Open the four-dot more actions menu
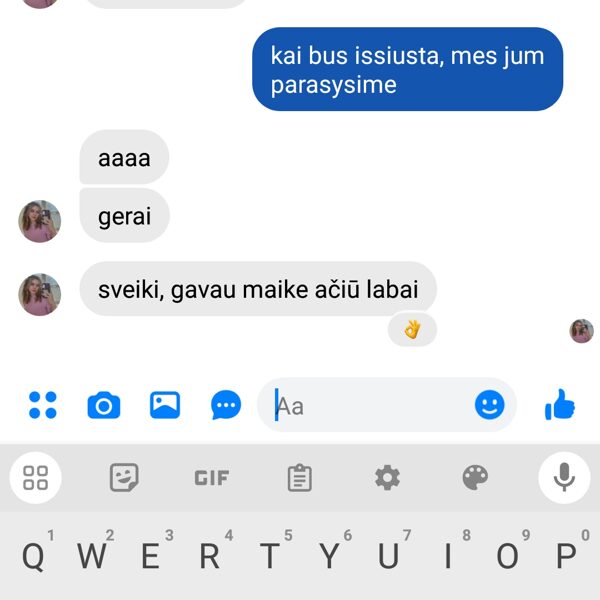 click(x=43, y=405)
